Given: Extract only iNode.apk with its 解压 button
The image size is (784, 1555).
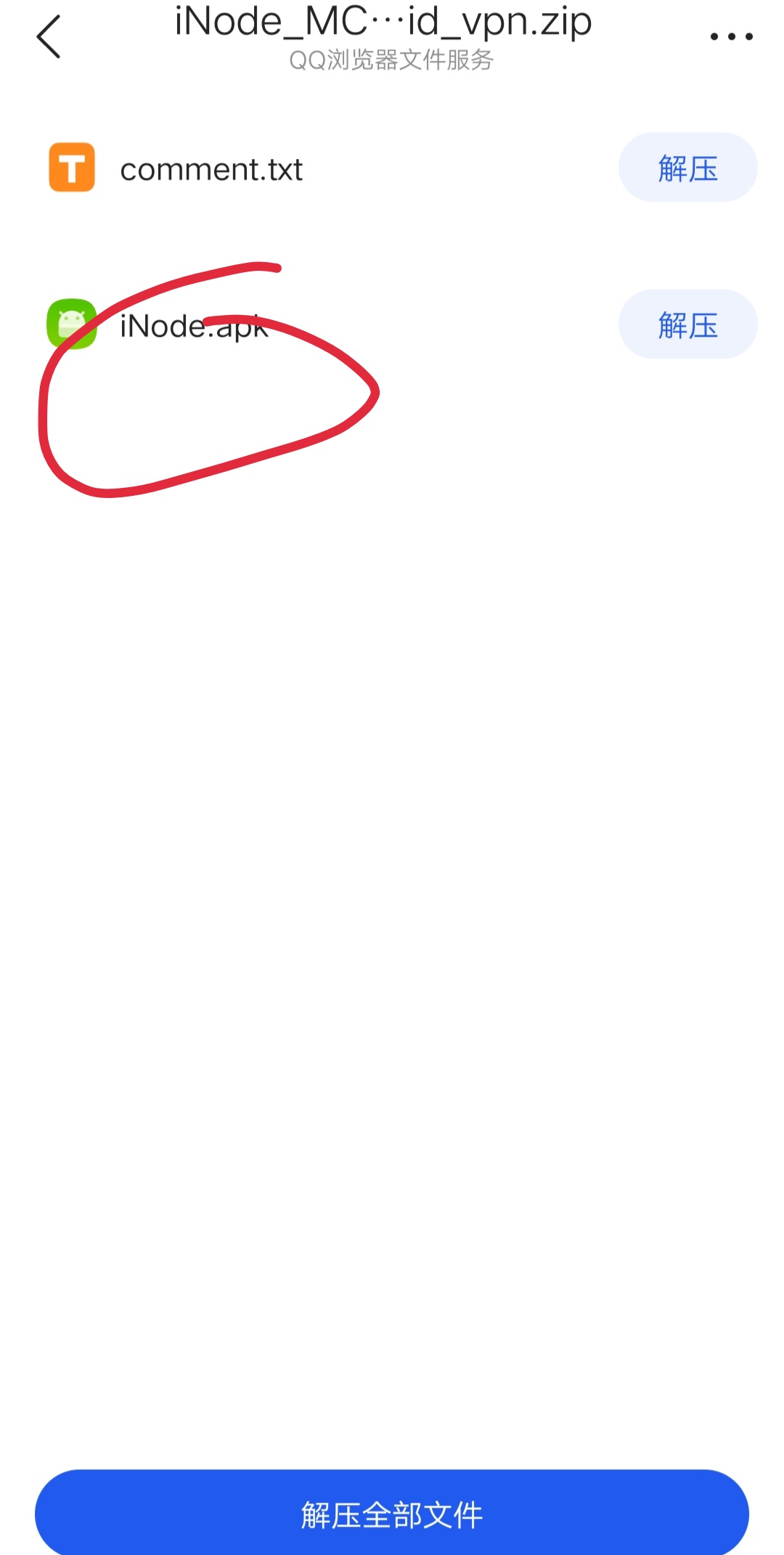Looking at the screenshot, I should click(x=687, y=325).
